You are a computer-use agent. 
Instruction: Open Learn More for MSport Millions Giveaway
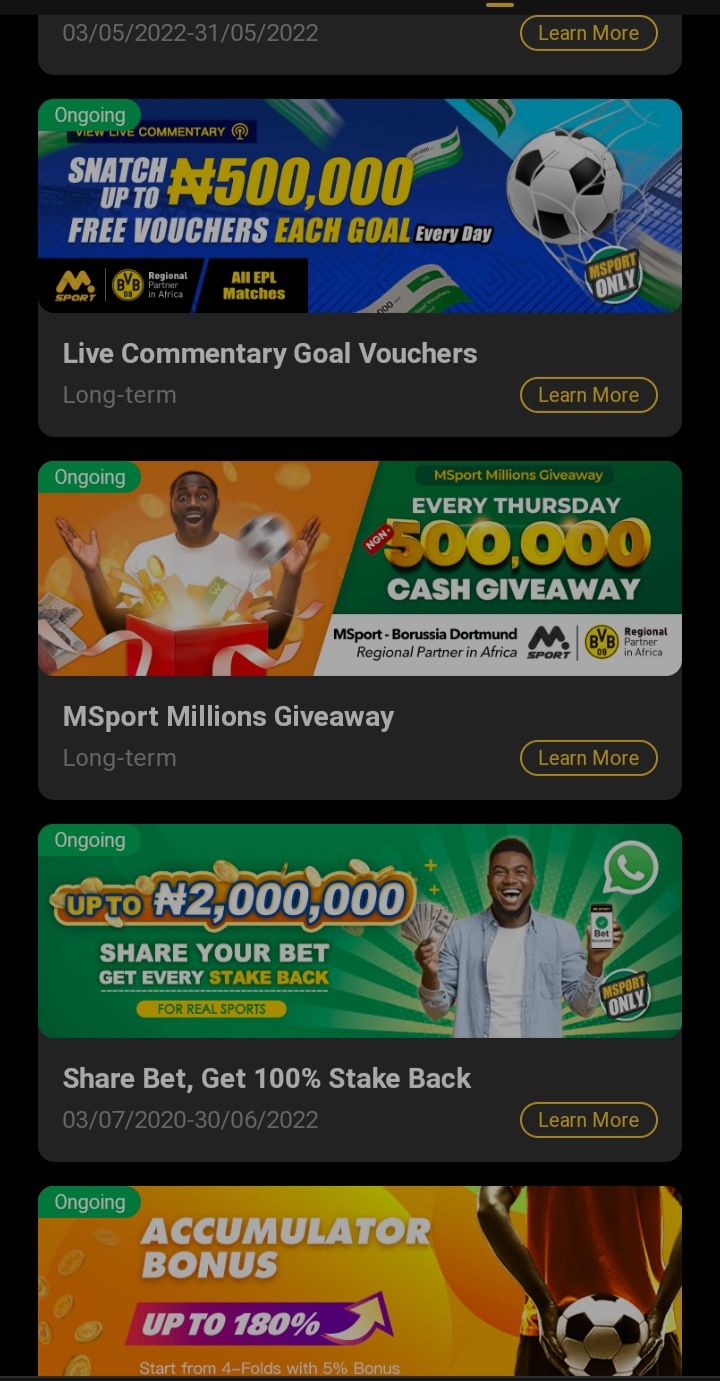(588, 758)
